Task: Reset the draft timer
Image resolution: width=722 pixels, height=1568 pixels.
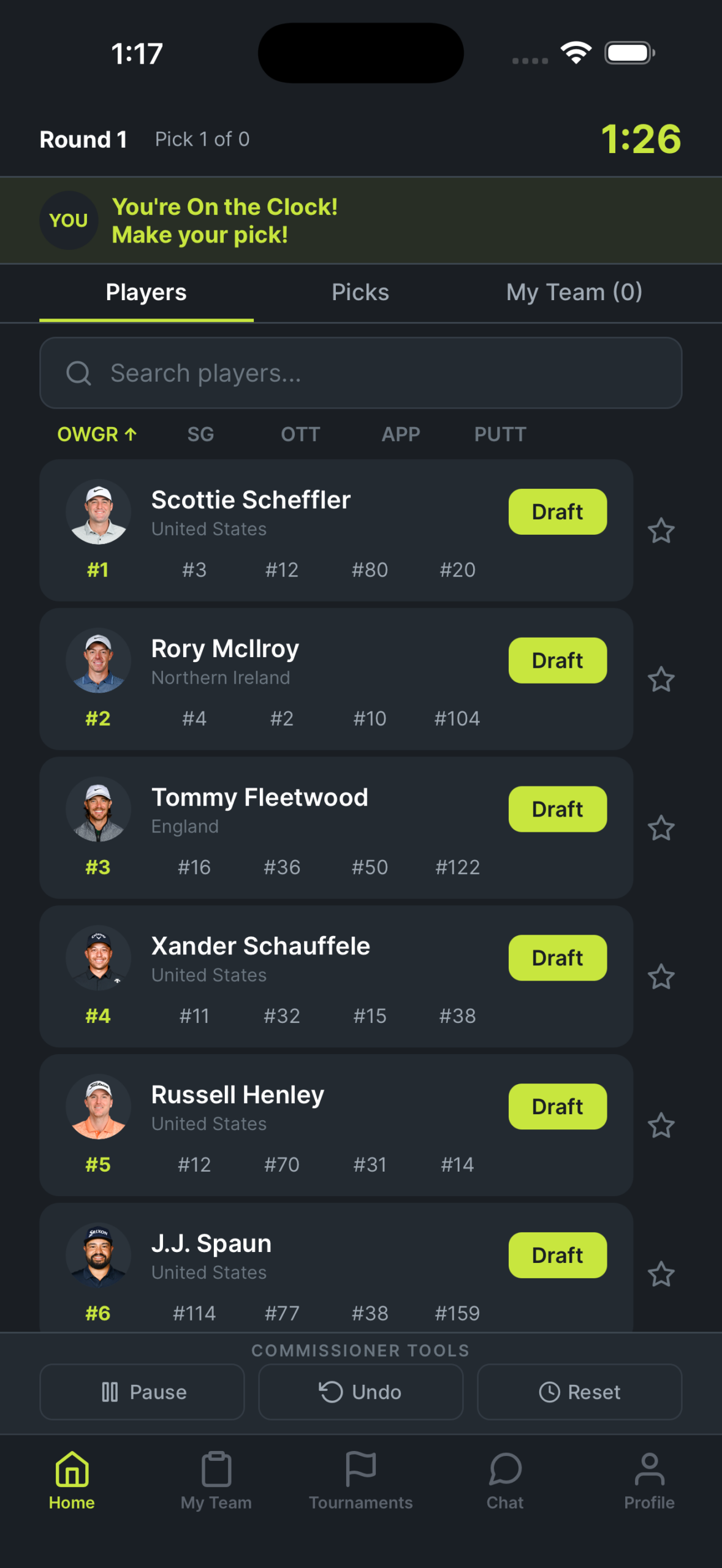Action: point(579,1392)
